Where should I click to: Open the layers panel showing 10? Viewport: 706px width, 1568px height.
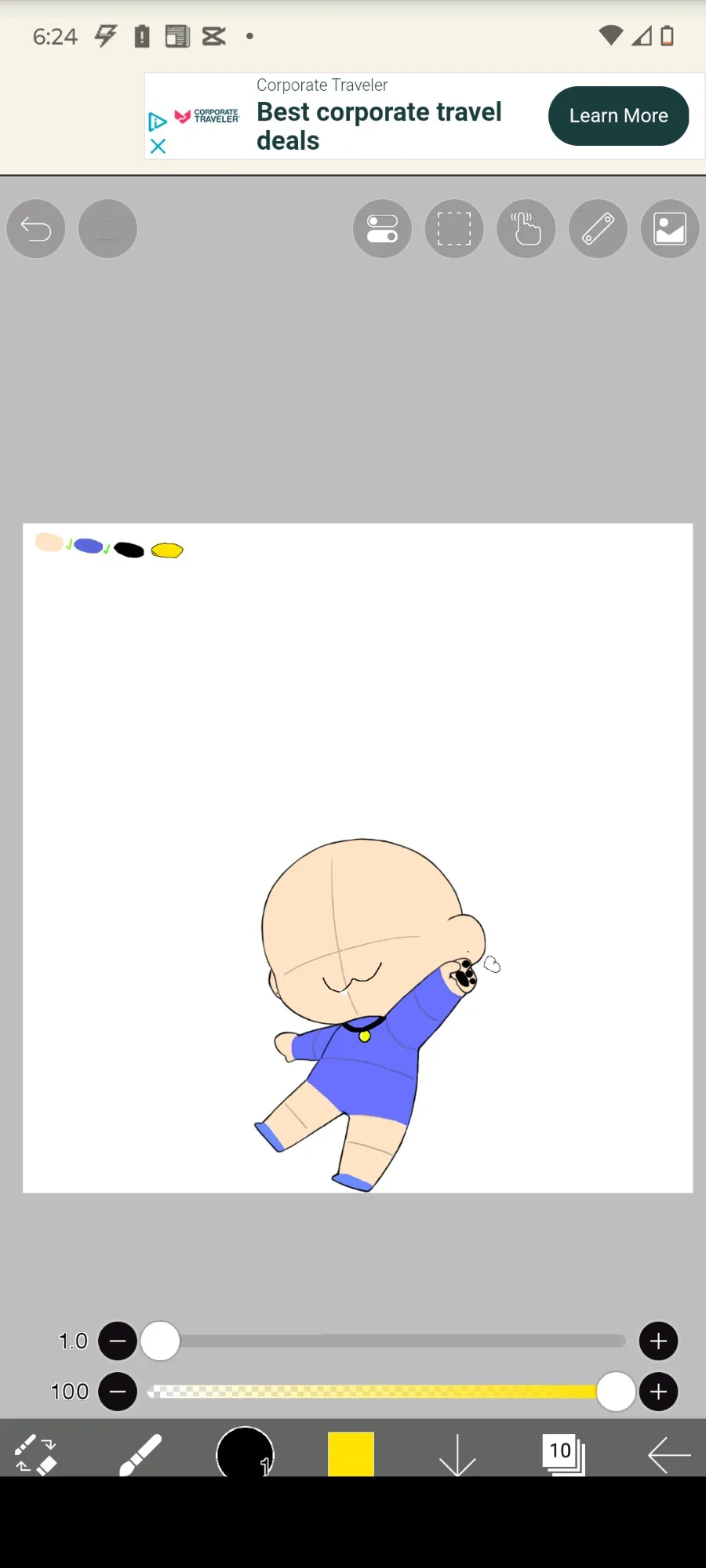point(563,1454)
